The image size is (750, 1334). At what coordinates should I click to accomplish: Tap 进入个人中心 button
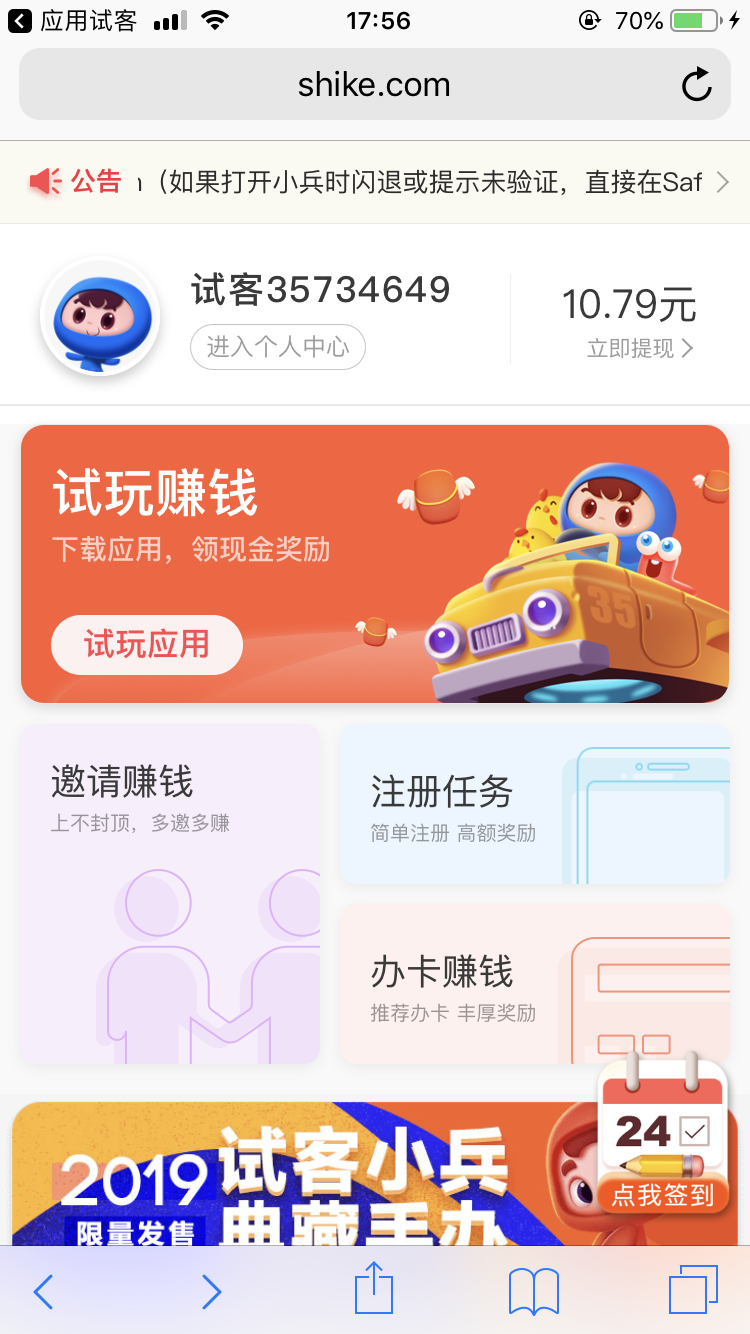coord(277,347)
